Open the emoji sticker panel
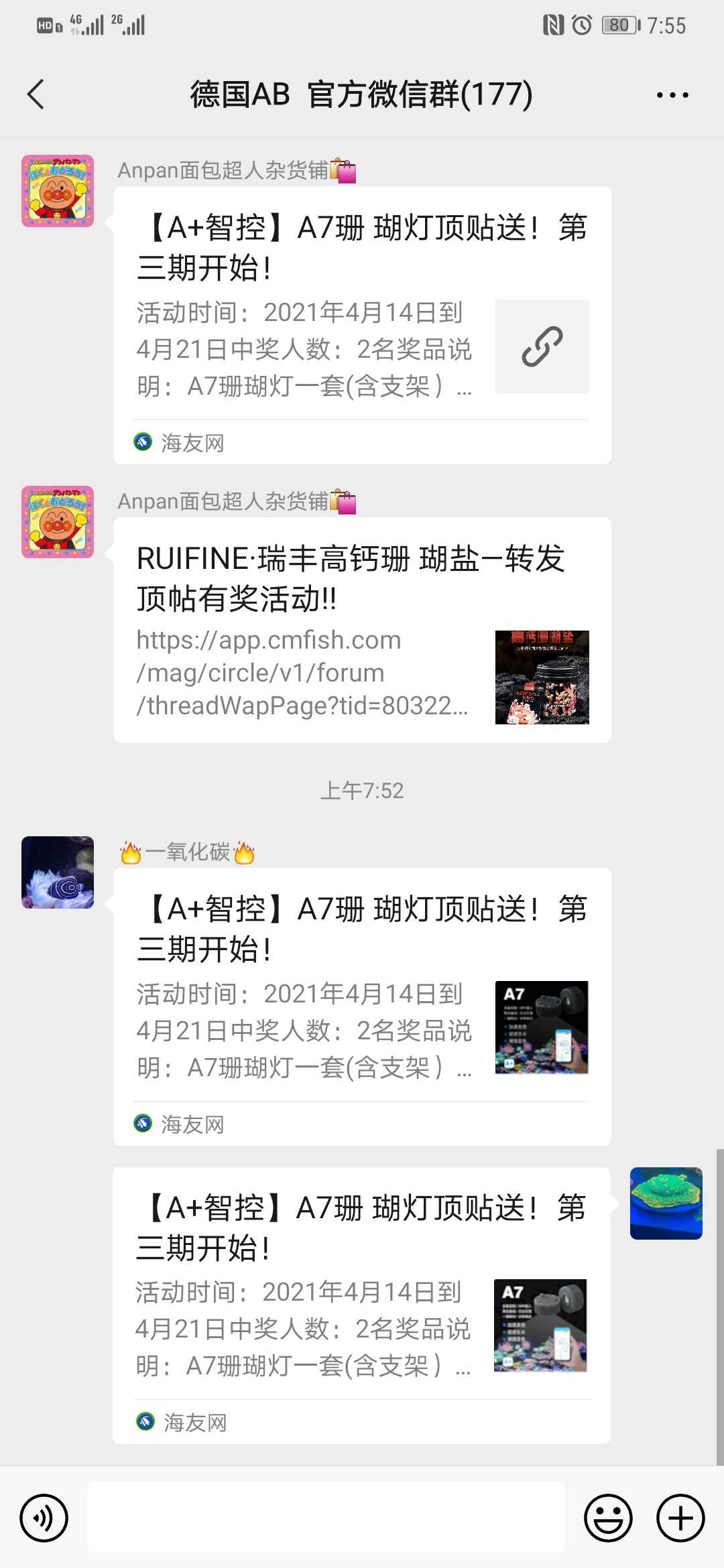This screenshot has height=1568, width=724. [608, 1518]
